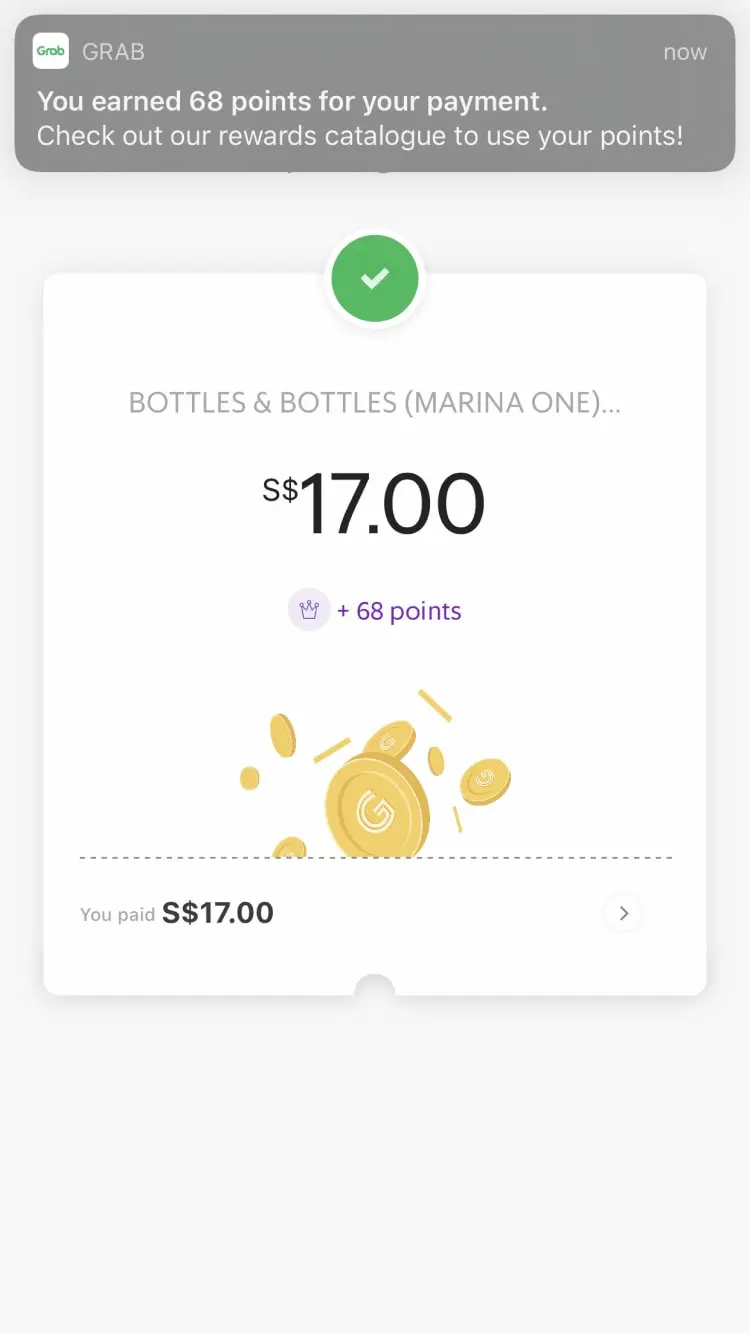Select the purple crown rewards icon
The image size is (750, 1334).
pos(309,609)
